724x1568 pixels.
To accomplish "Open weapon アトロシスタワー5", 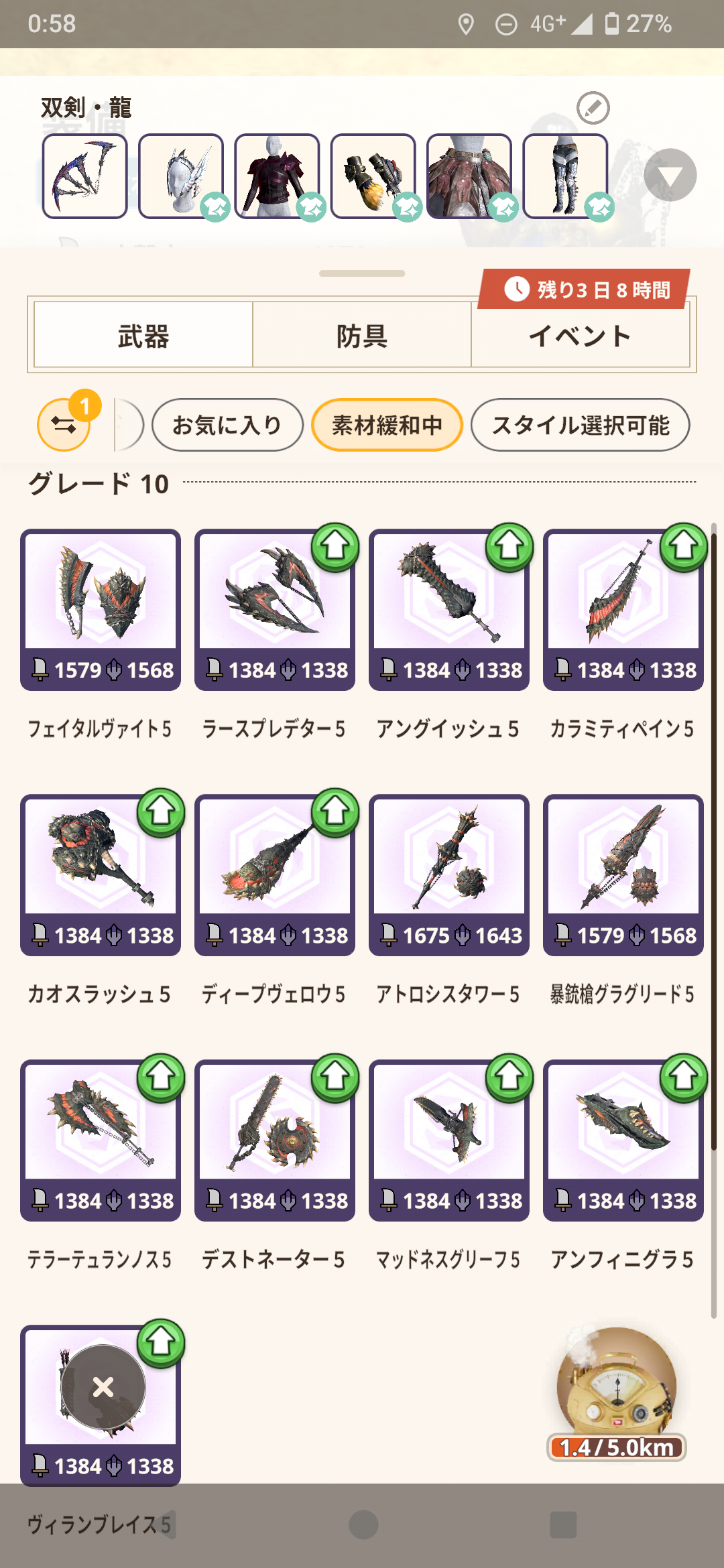I will (449, 874).
